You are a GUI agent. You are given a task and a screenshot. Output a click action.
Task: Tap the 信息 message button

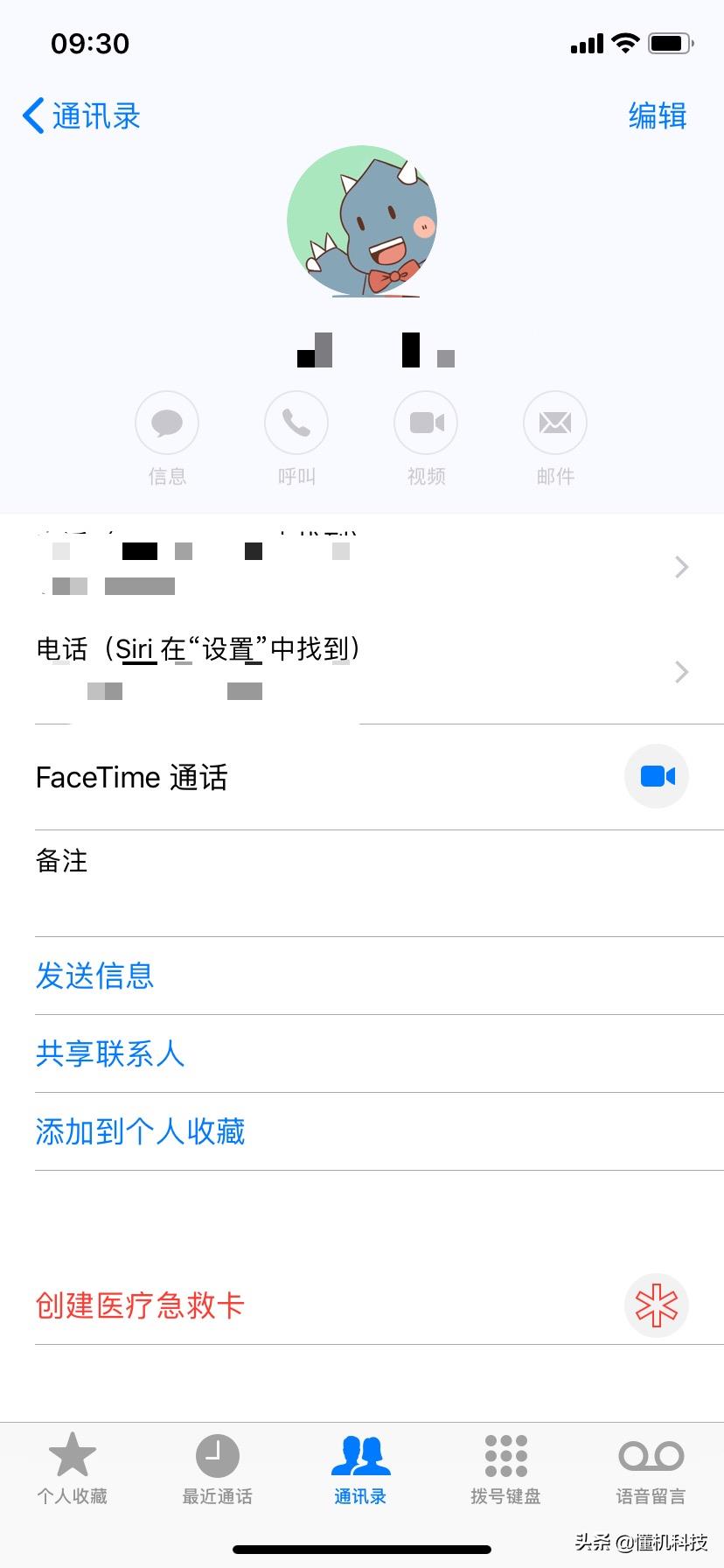167,423
